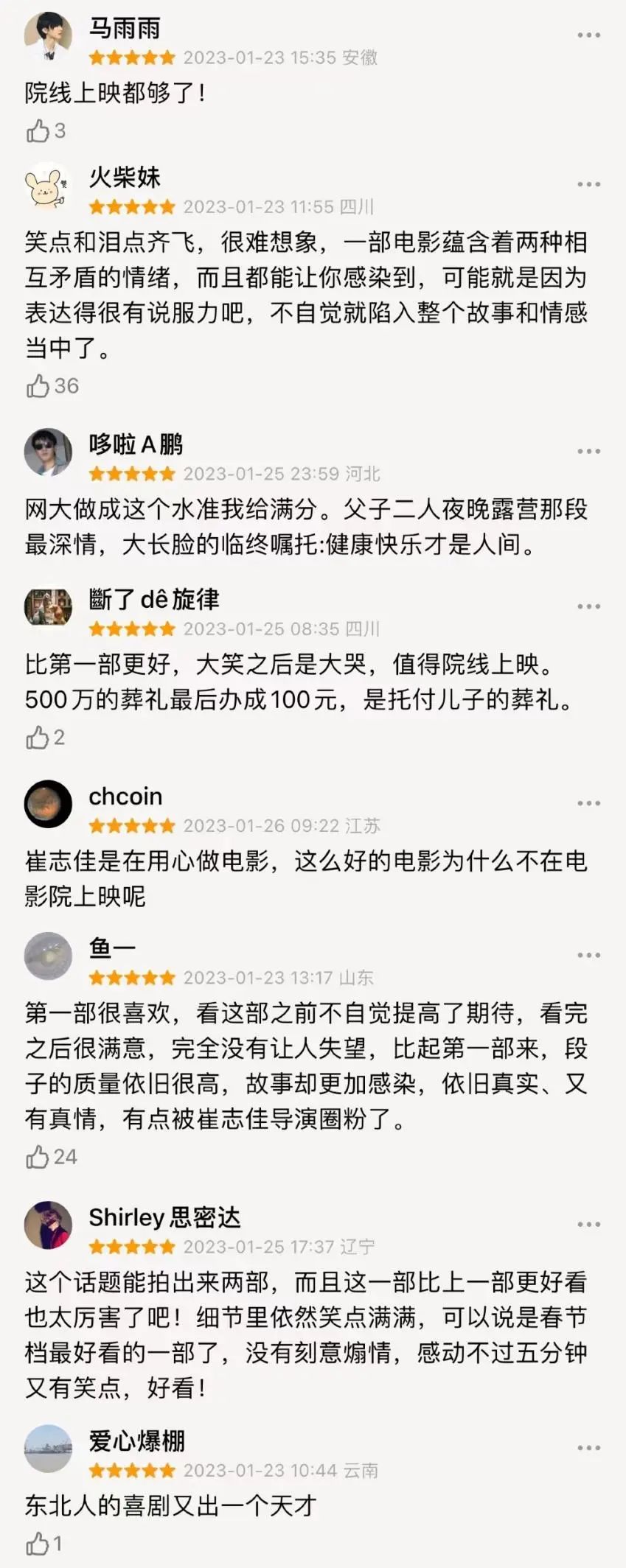Tap chcoin's avatar
The width and height of the screenshot is (626, 1568).
tap(49, 804)
